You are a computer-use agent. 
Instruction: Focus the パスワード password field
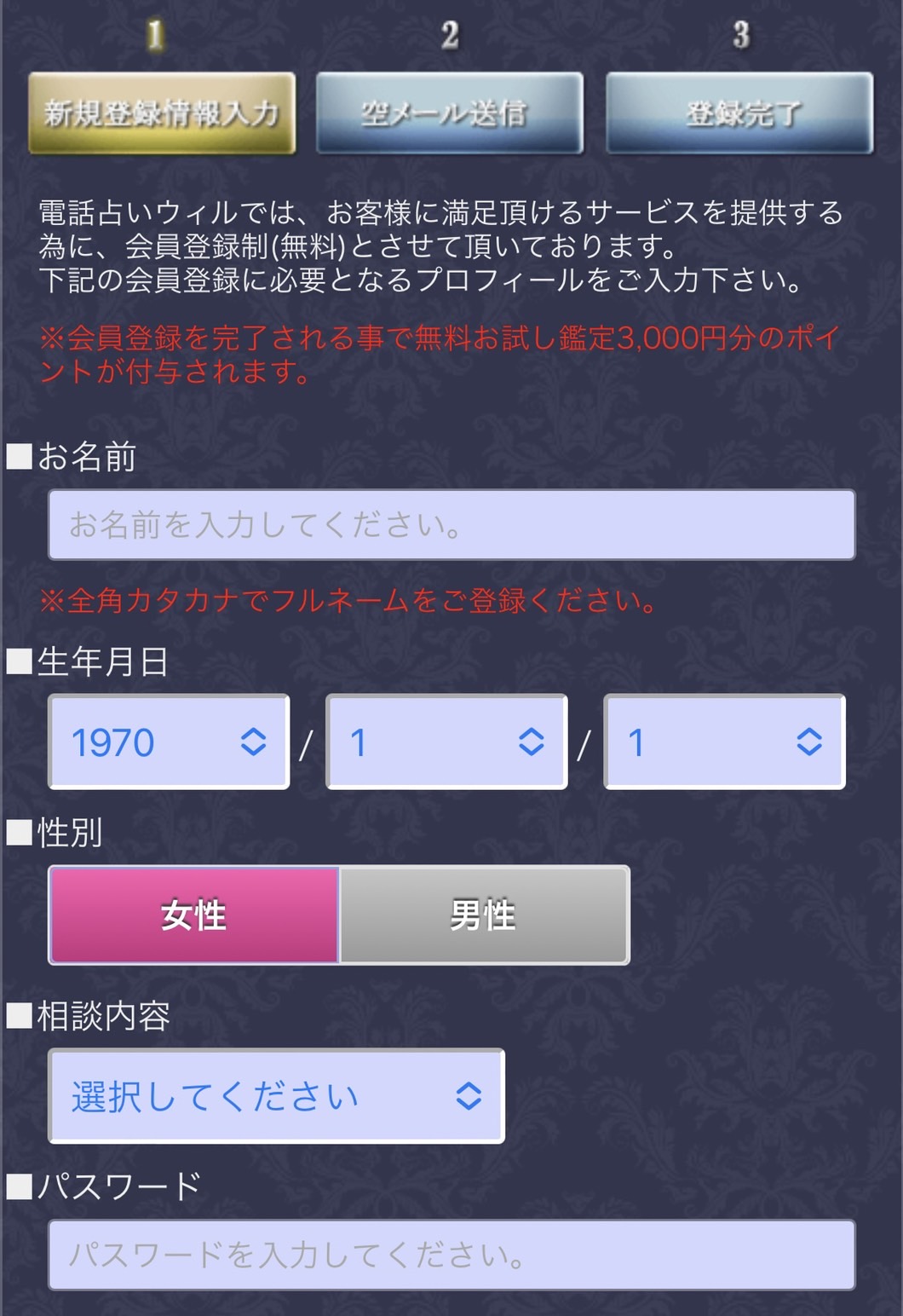451,1255
